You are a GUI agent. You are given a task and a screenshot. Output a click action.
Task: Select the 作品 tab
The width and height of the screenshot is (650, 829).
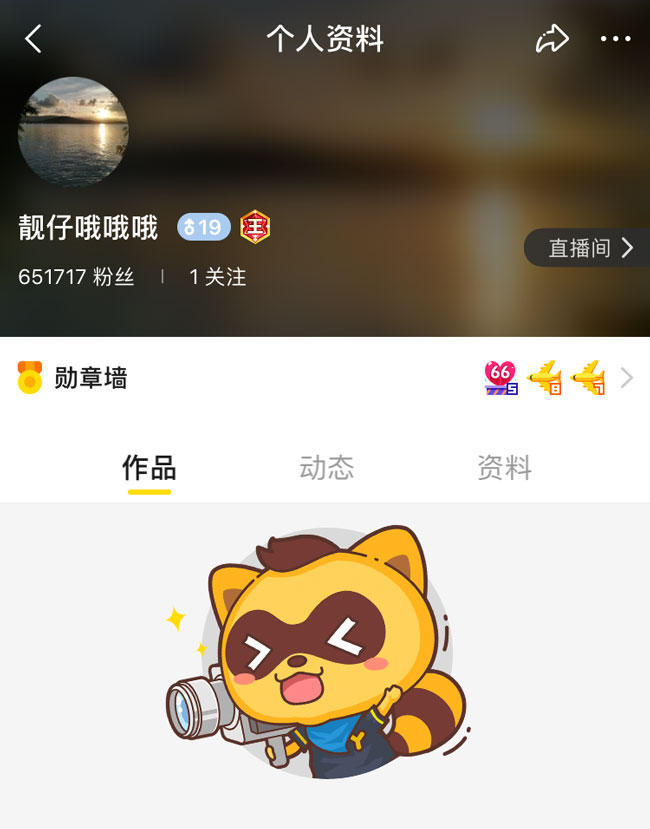(149, 468)
